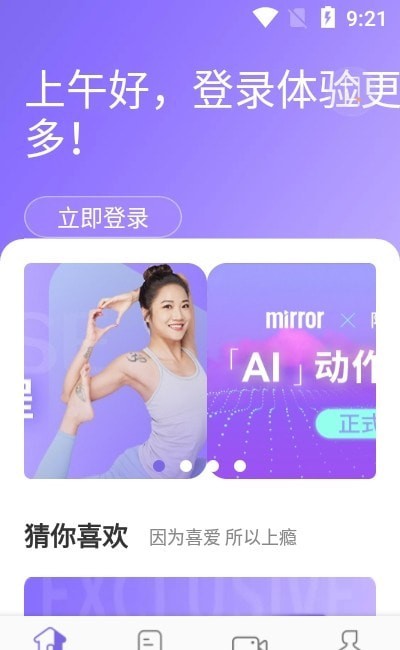Switch to the home tab
Viewport: 400px width, 650px height.
tap(50, 638)
